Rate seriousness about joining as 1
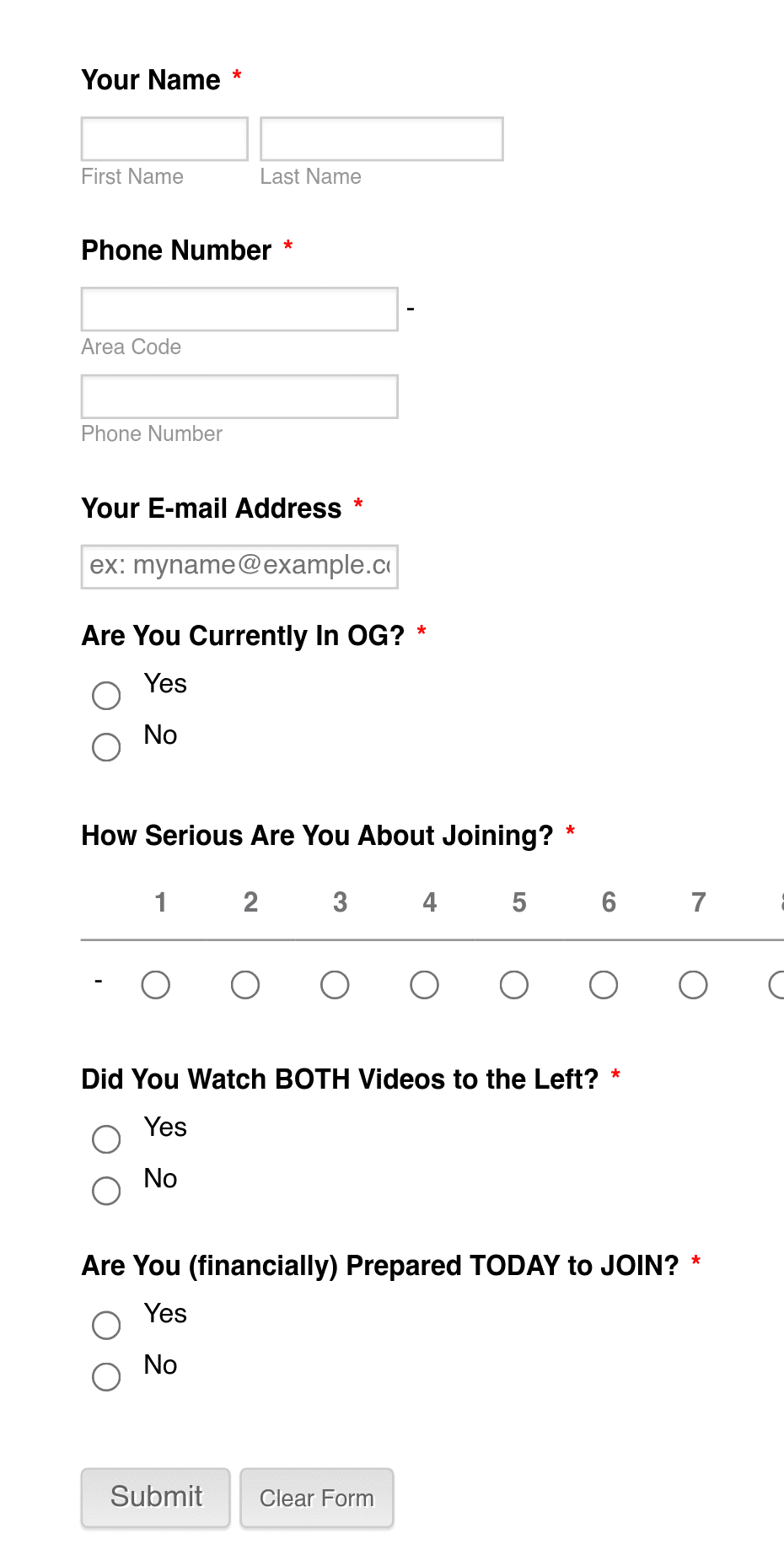 156,985
